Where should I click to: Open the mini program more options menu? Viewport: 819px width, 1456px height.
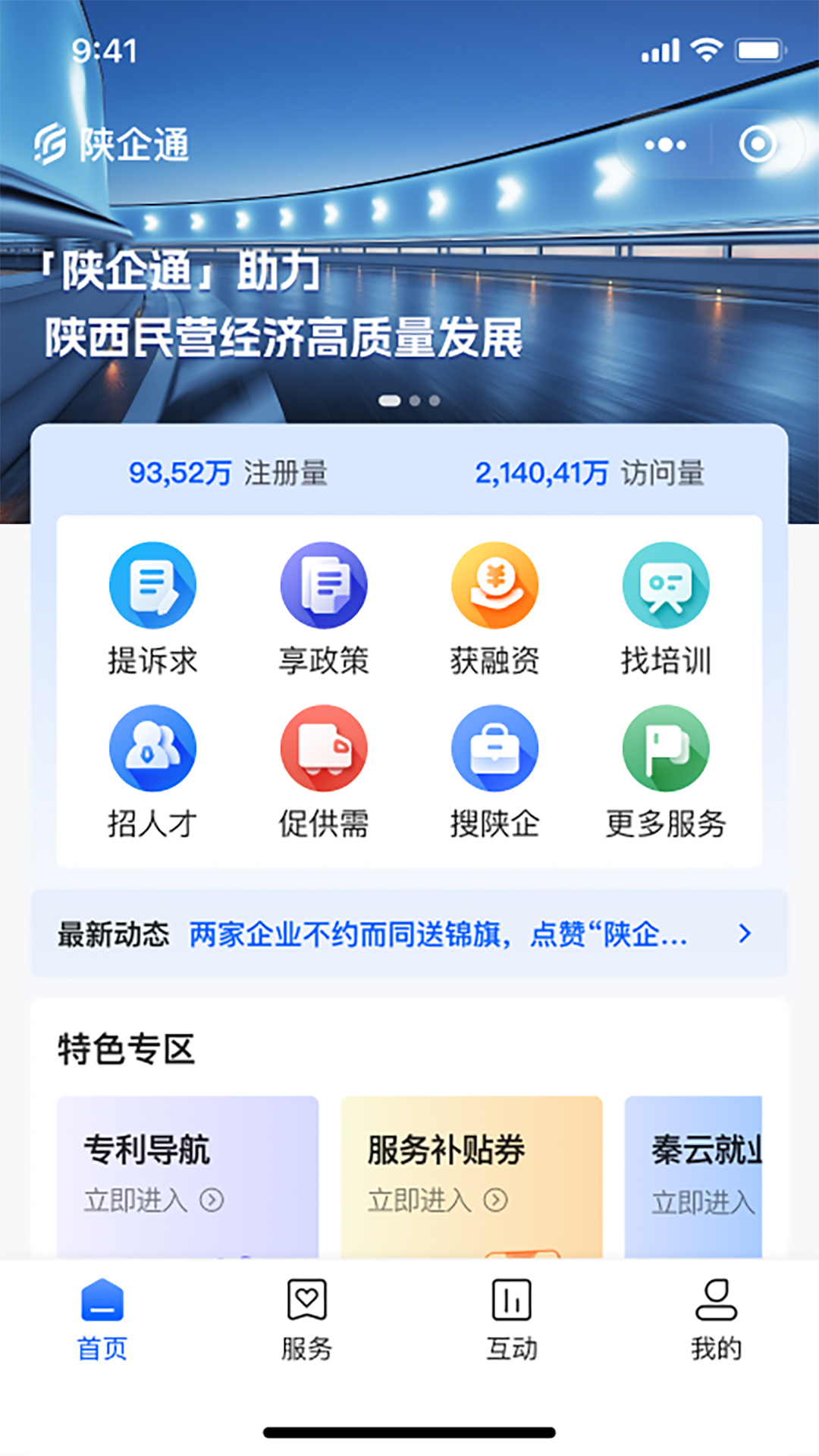[665, 144]
